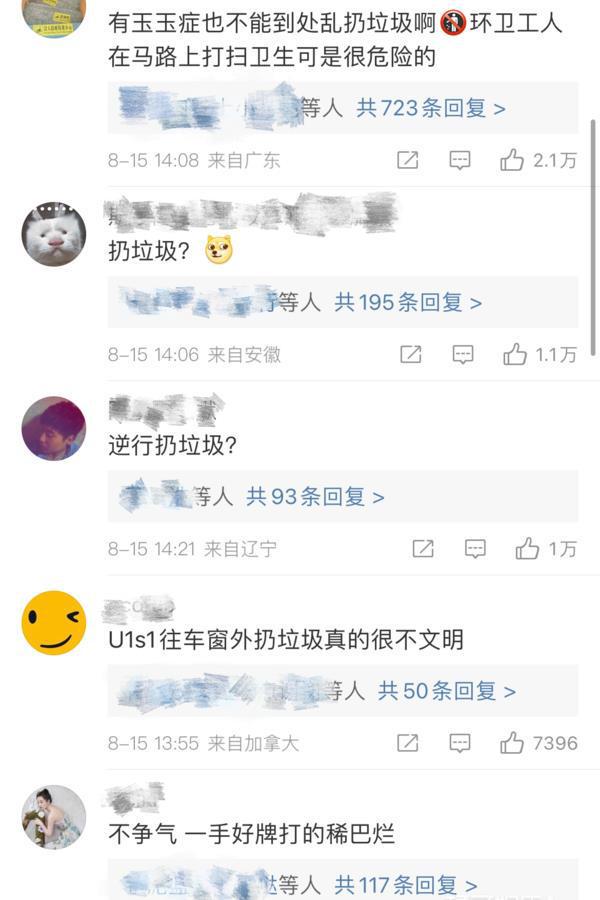Share the 扔垃圾? comment
Image resolution: width=600 pixels, height=900 pixels.
click(x=411, y=354)
